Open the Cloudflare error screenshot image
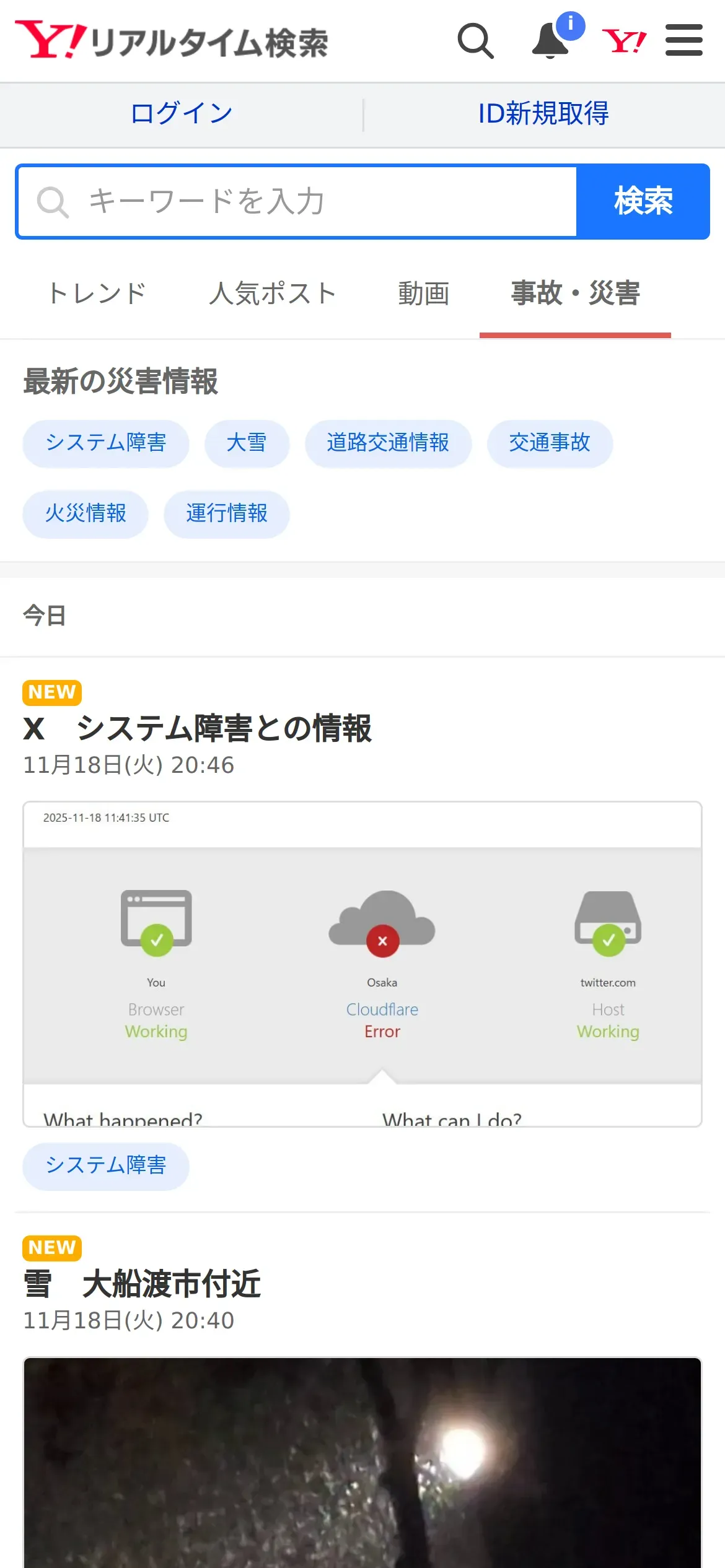 [x=362, y=964]
